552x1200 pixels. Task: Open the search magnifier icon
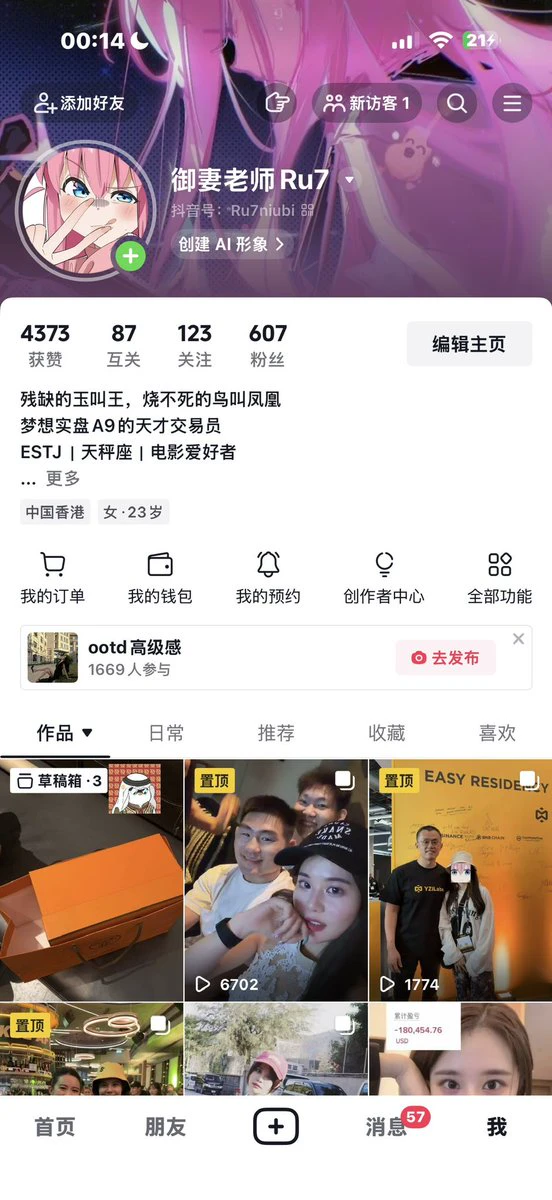pos(457,103)
